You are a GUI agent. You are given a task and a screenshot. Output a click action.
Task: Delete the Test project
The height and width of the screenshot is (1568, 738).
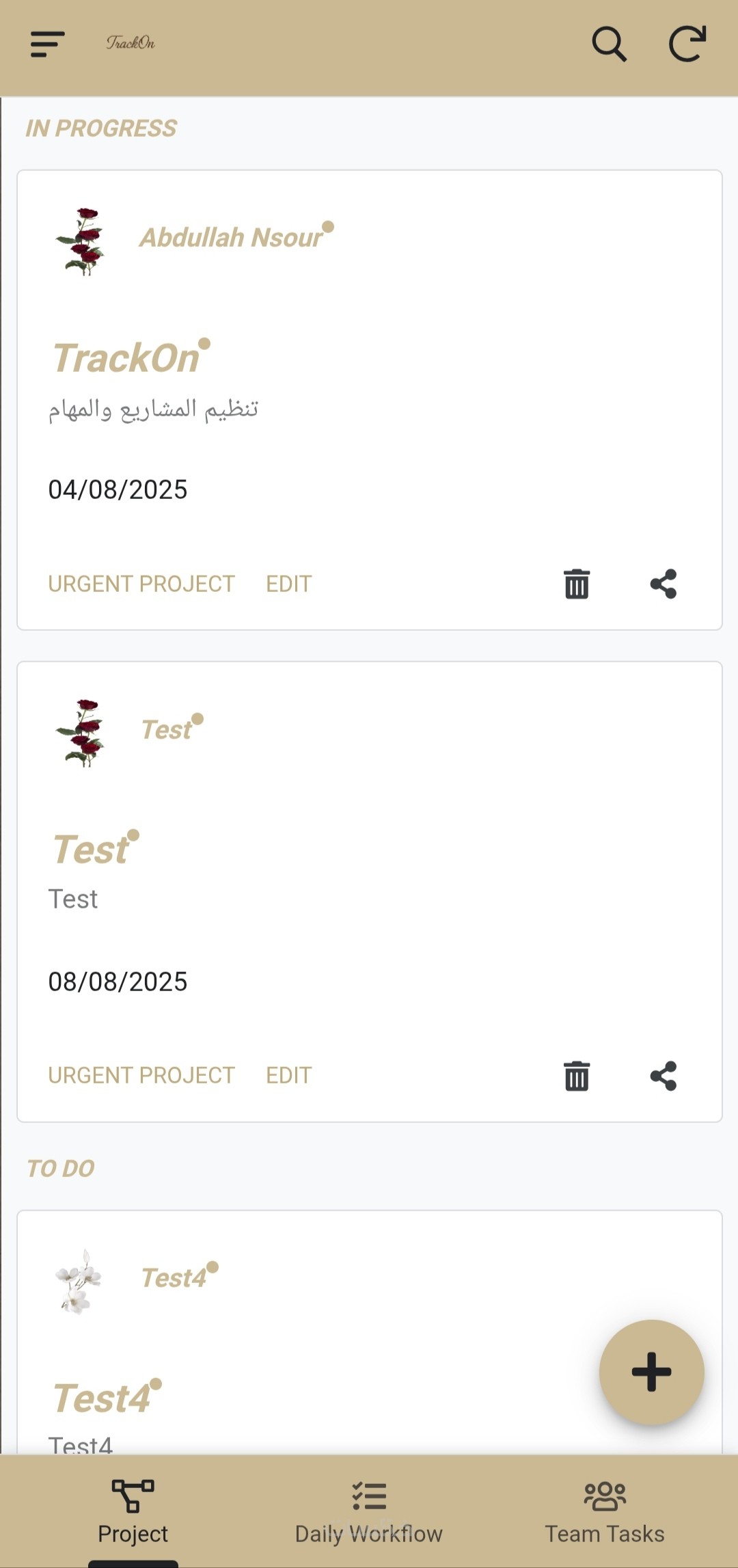pyautogui.click(x=576, y=1076)
